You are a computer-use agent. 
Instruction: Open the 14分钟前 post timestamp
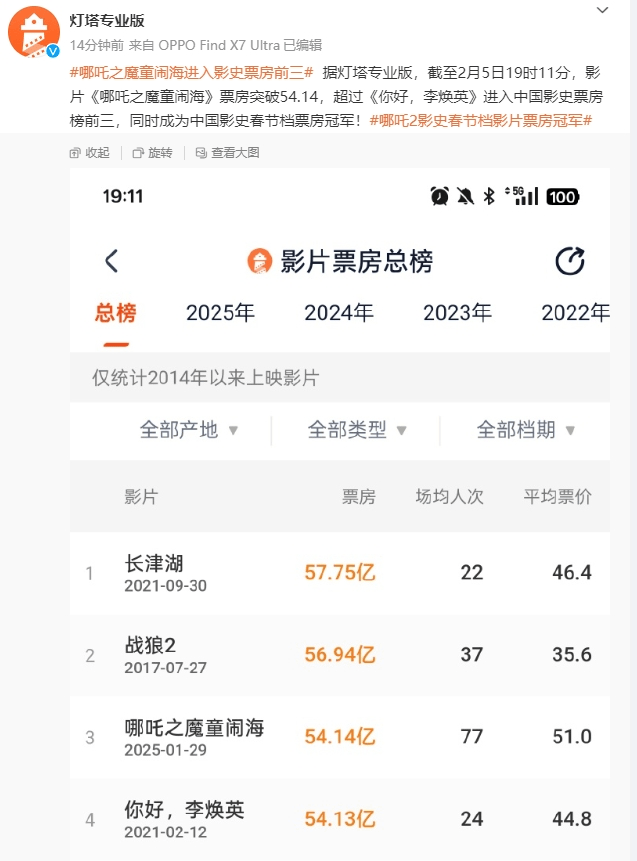coord(97,45)
